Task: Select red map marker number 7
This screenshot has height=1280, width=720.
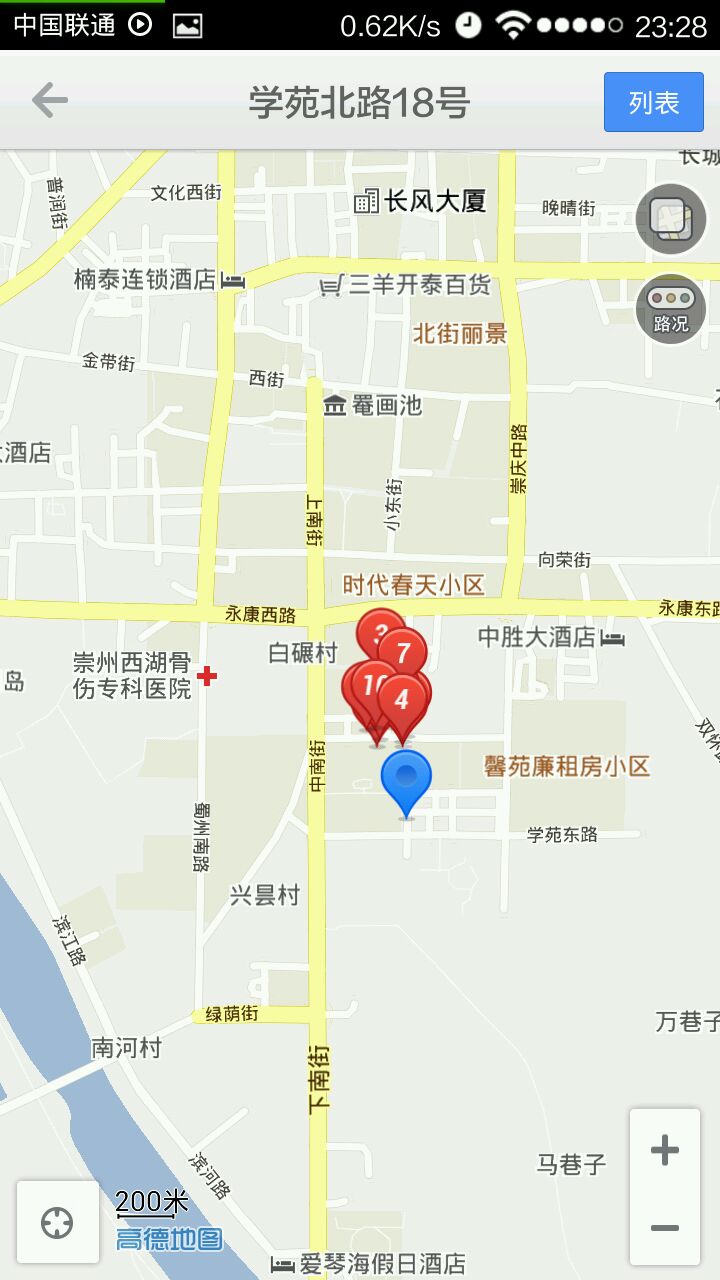Action: click(404, 652)
